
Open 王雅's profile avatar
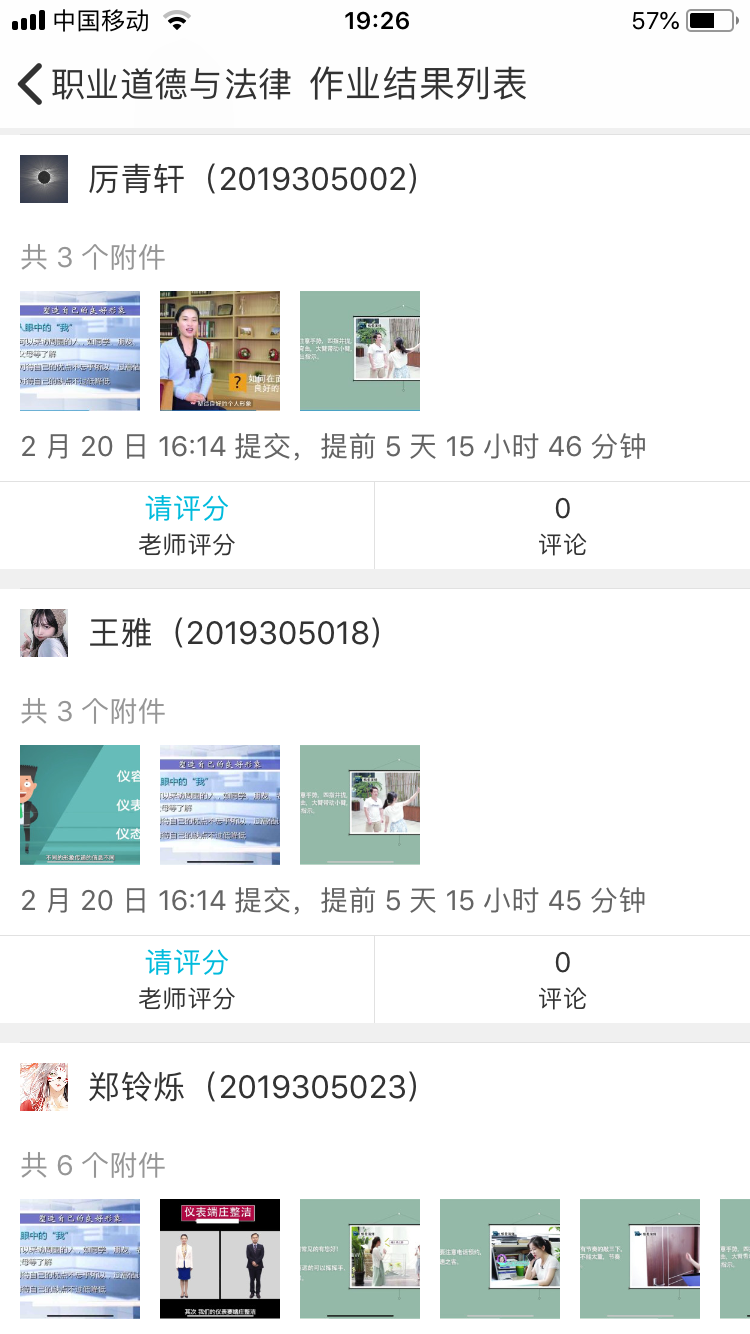[x=44, y=633]
